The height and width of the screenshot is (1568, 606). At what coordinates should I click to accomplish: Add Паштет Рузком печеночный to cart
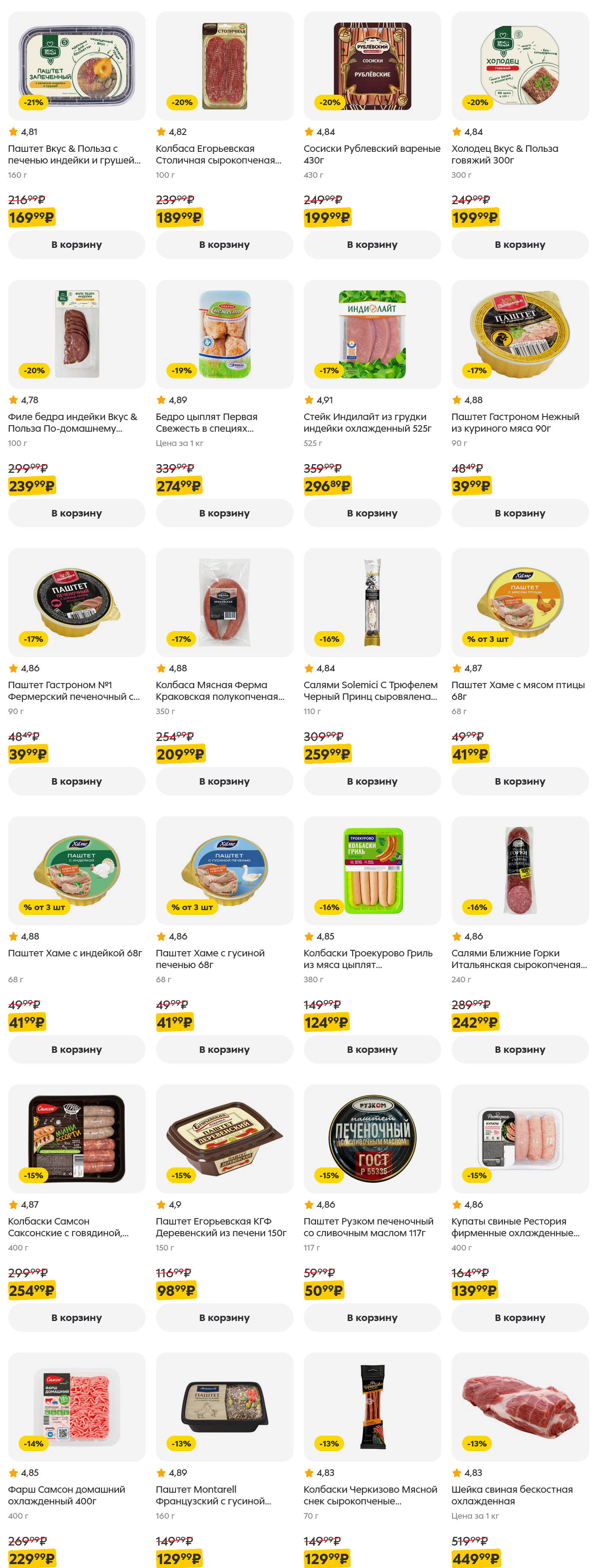372,1317
